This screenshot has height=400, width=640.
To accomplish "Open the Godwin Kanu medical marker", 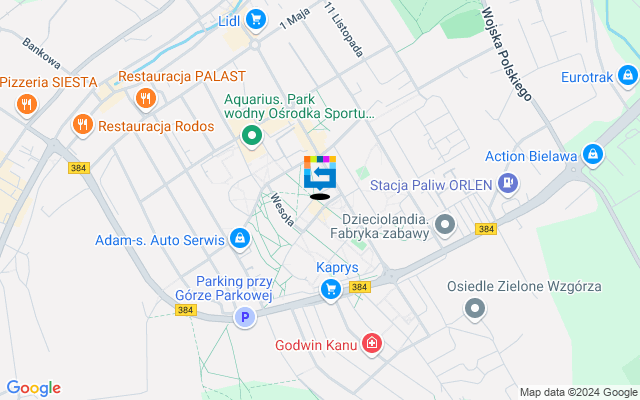I will [372, 345].
